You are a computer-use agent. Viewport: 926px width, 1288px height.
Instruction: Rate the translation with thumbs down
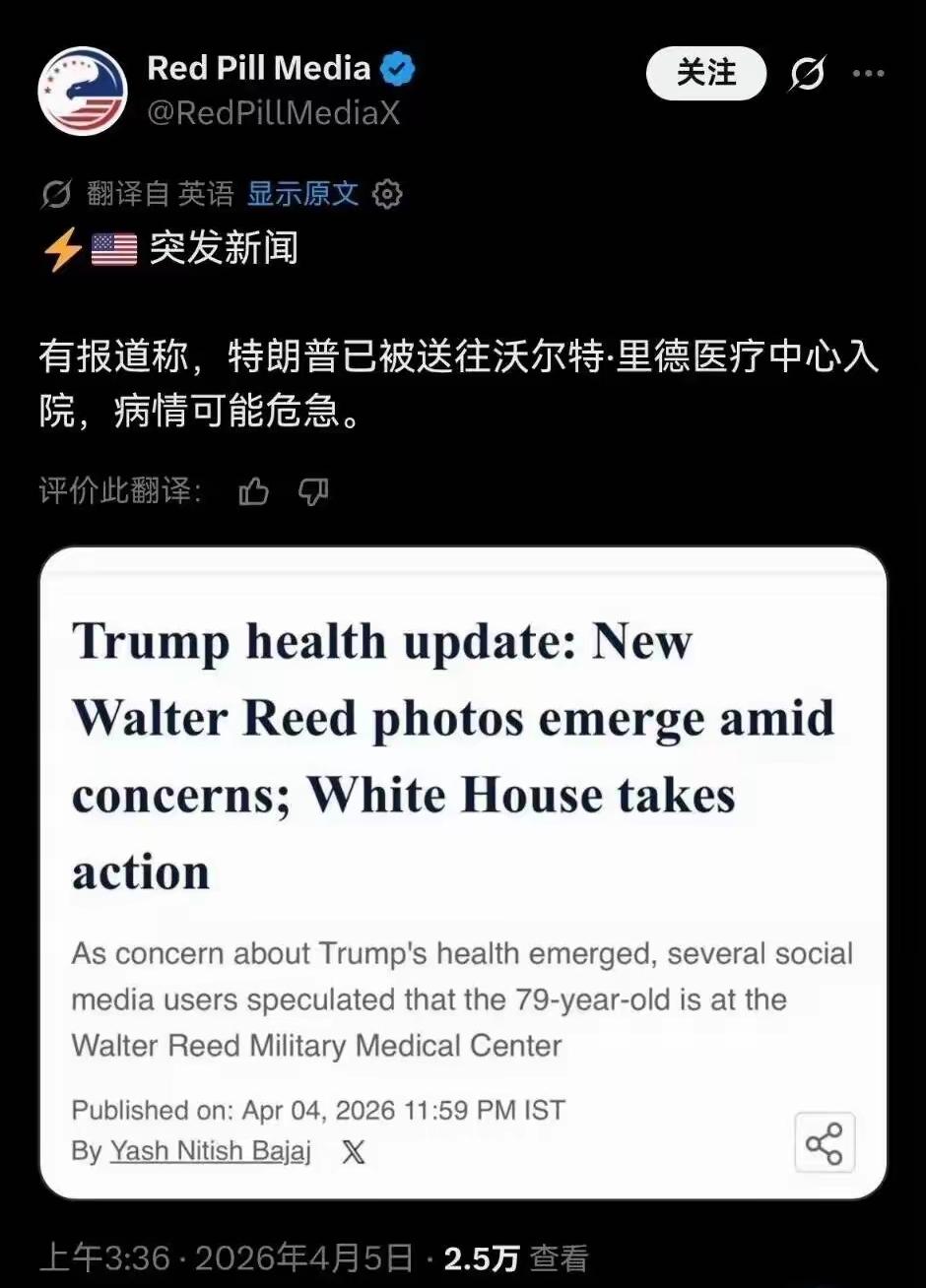point(312,491)
